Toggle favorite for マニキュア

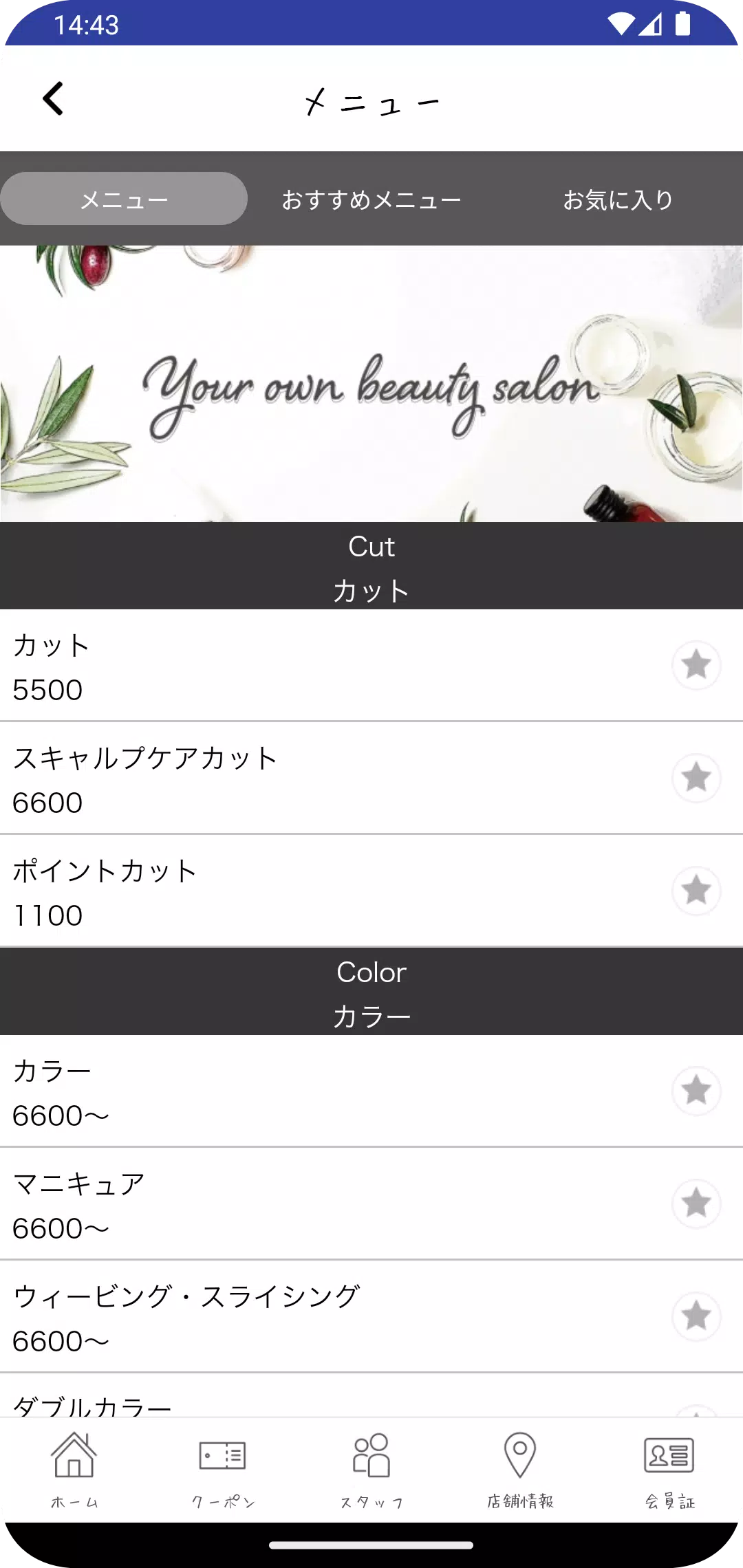[x=696, y=1203]
